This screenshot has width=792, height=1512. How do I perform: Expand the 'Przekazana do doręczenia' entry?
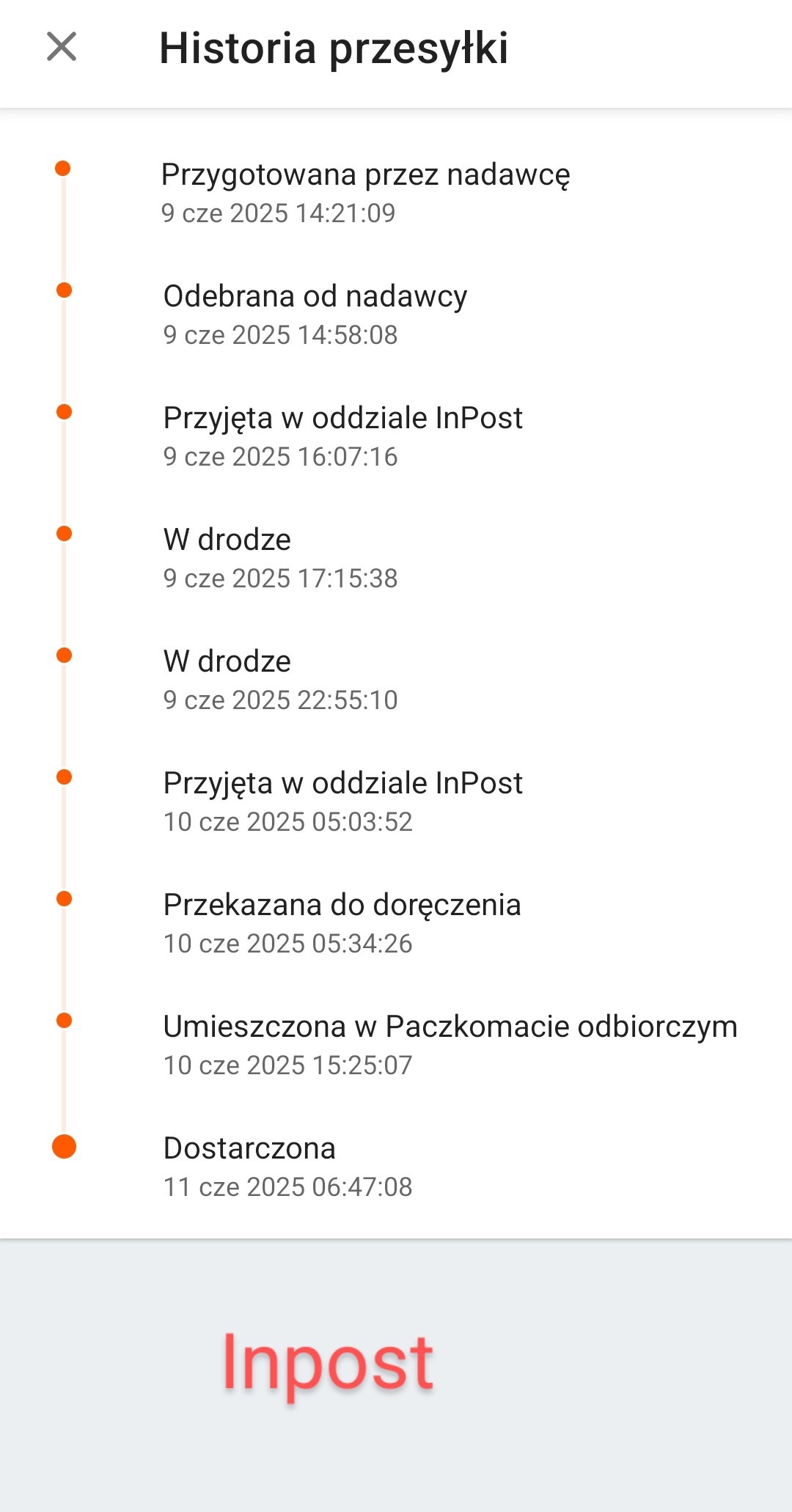342,904
